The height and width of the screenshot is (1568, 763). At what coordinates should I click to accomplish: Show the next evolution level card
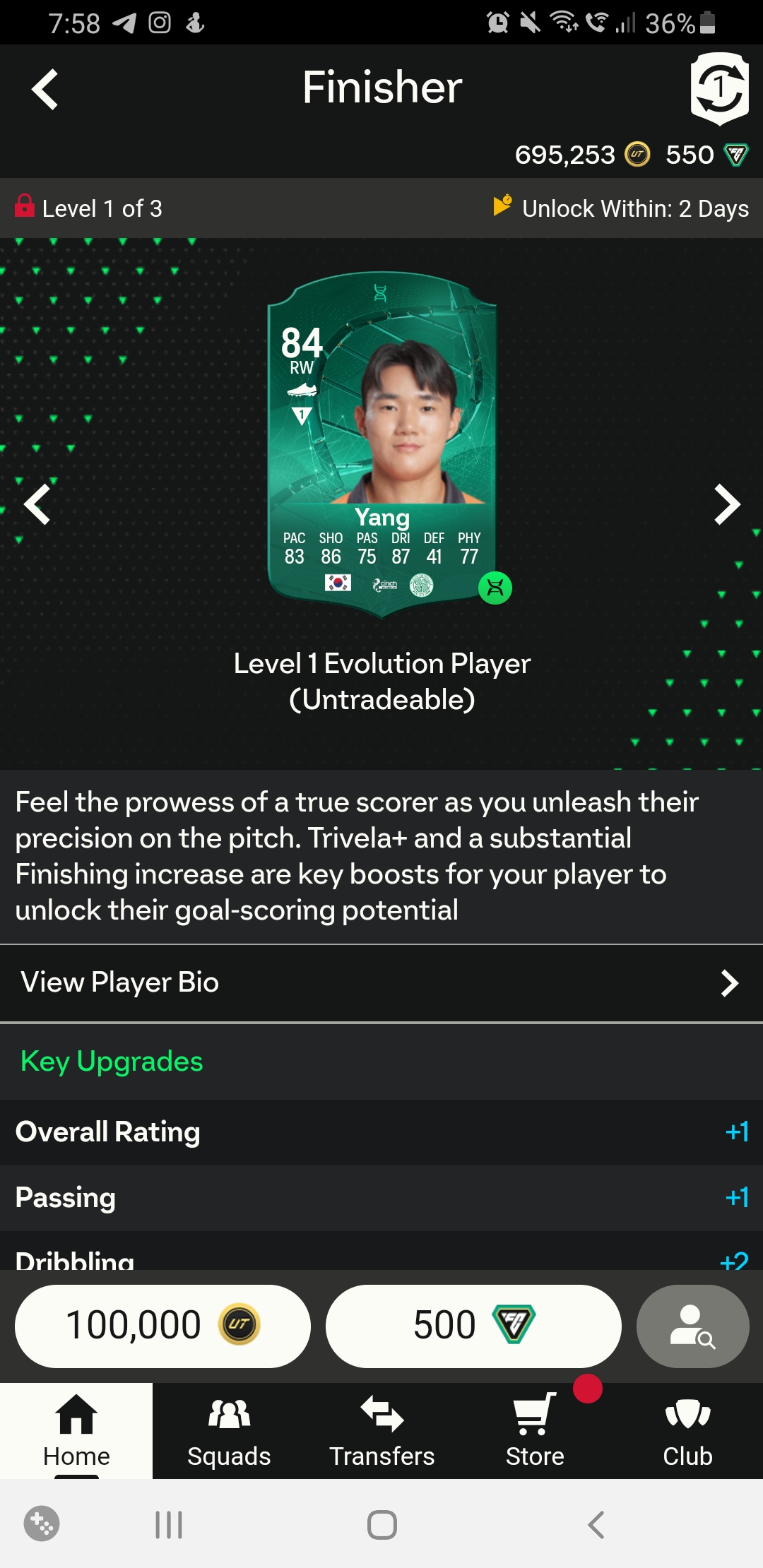(727, 504)
